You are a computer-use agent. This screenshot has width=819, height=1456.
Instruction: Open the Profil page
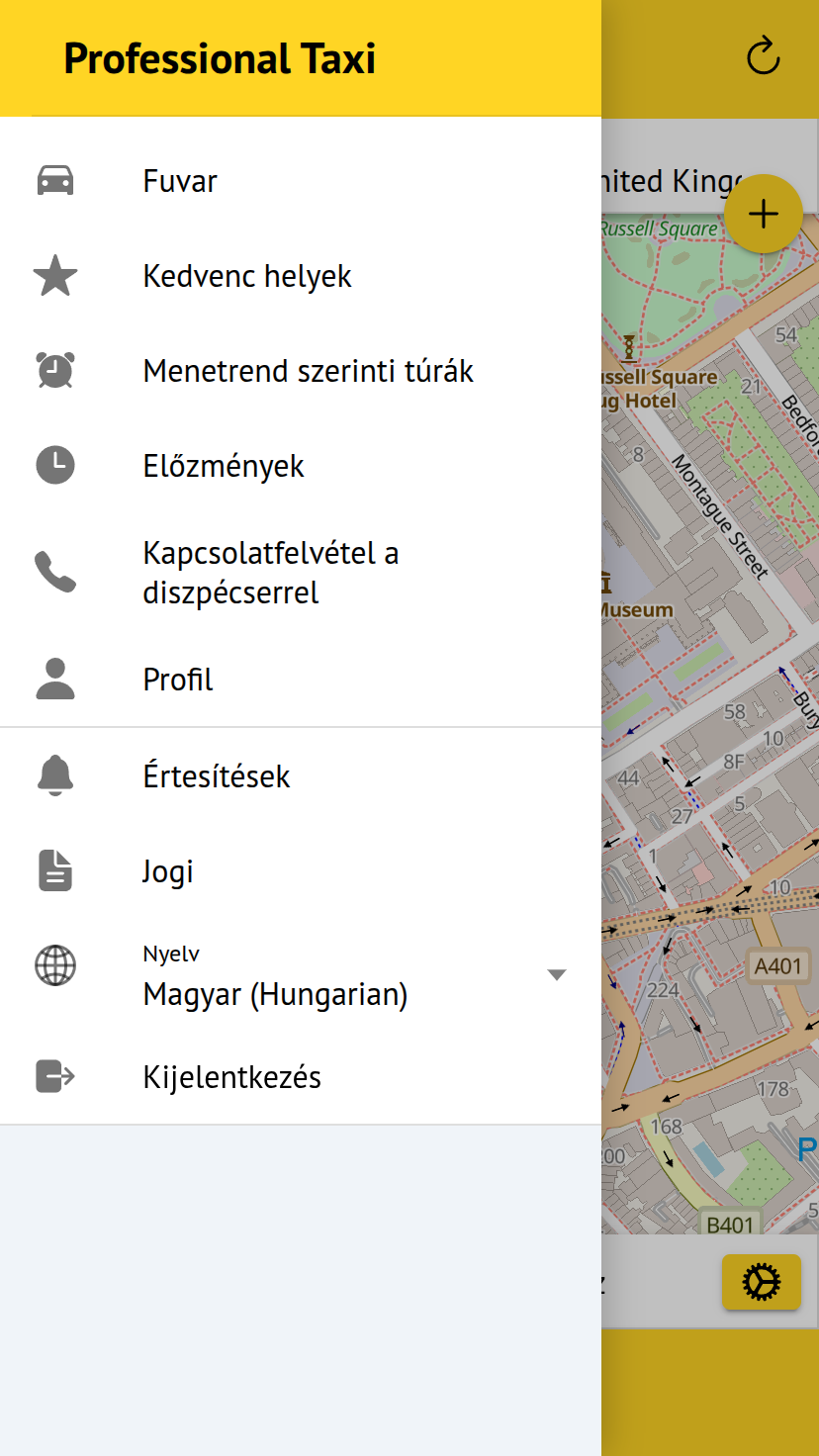(x=178, y=680)
